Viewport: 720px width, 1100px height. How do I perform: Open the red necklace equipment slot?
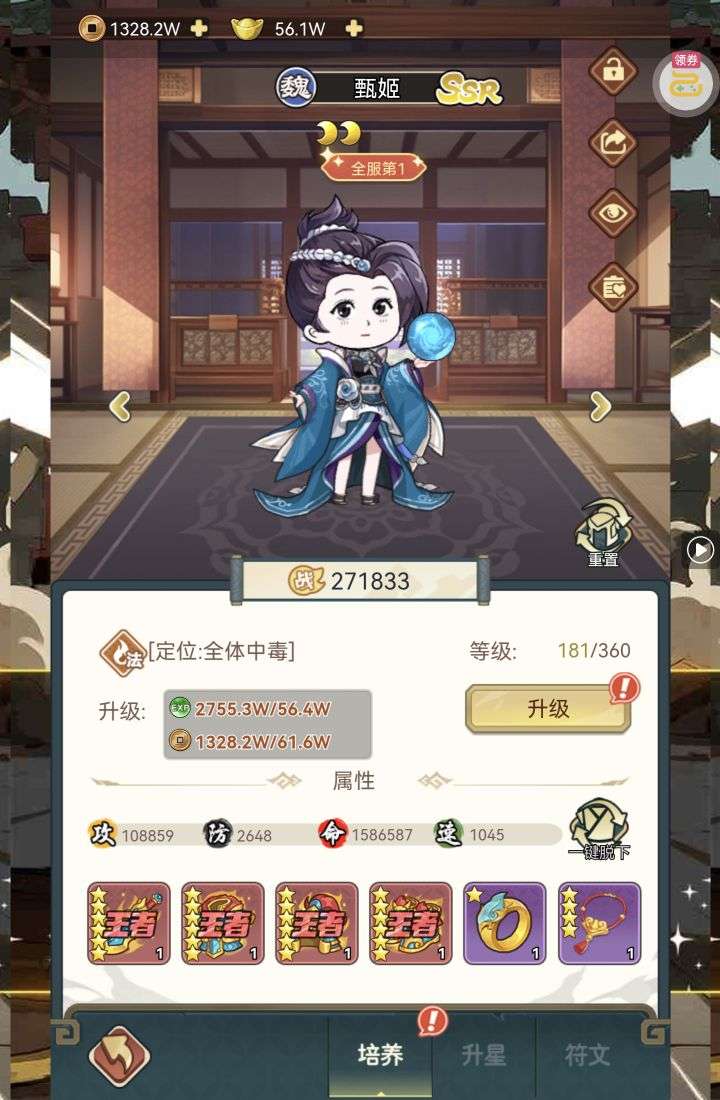(599, 923)
